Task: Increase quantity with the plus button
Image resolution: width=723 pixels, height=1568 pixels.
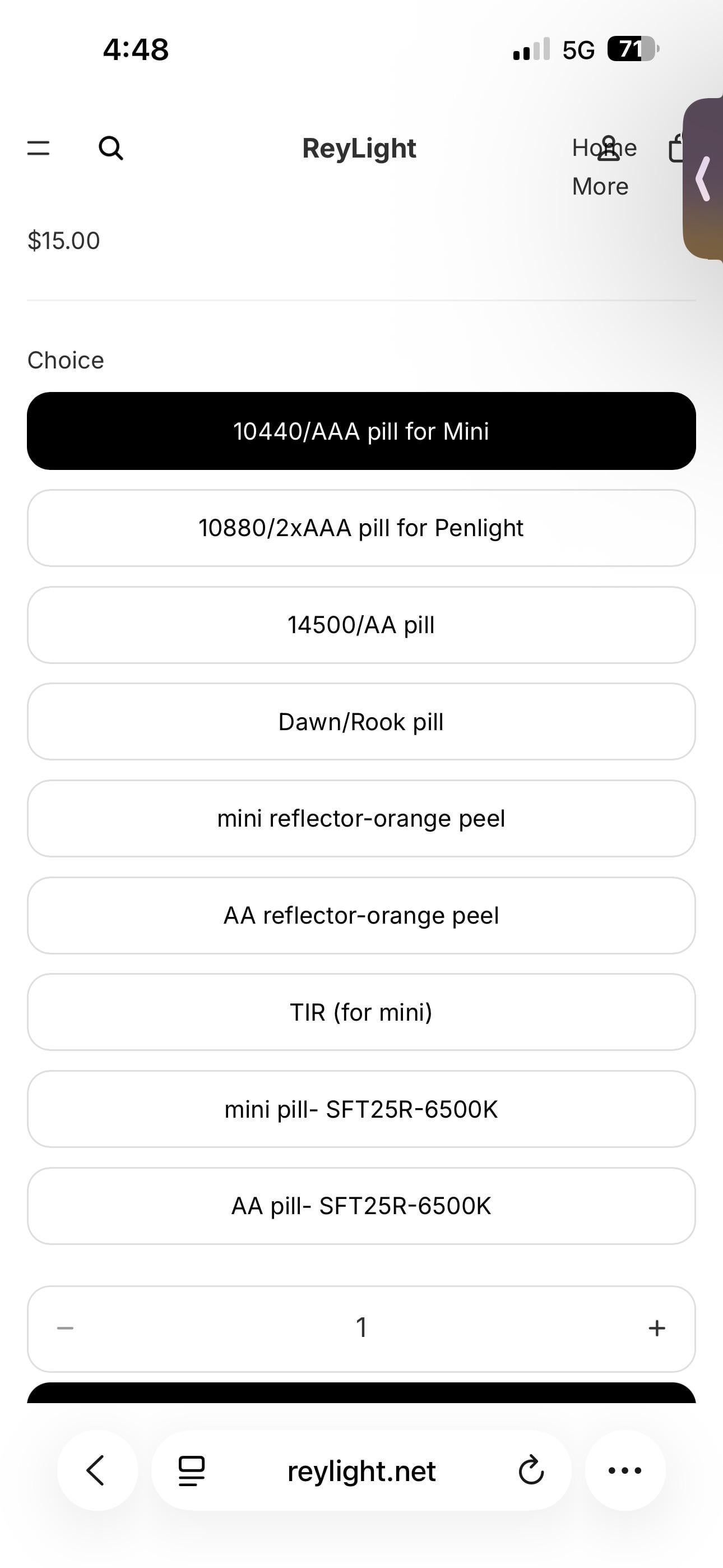Action: pyautogui.click(x=657, y=1327)
